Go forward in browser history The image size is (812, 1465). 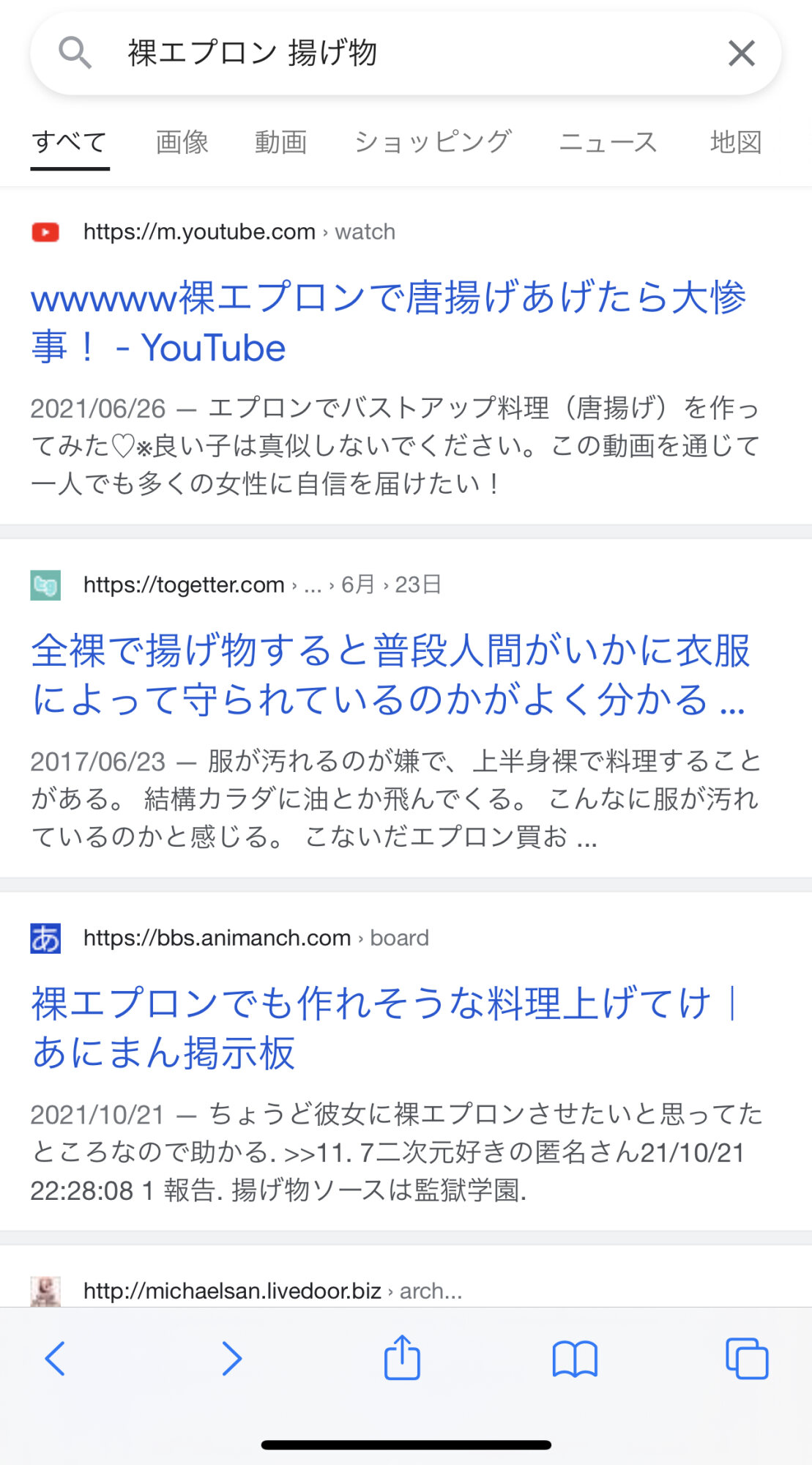click(231, 1359)
